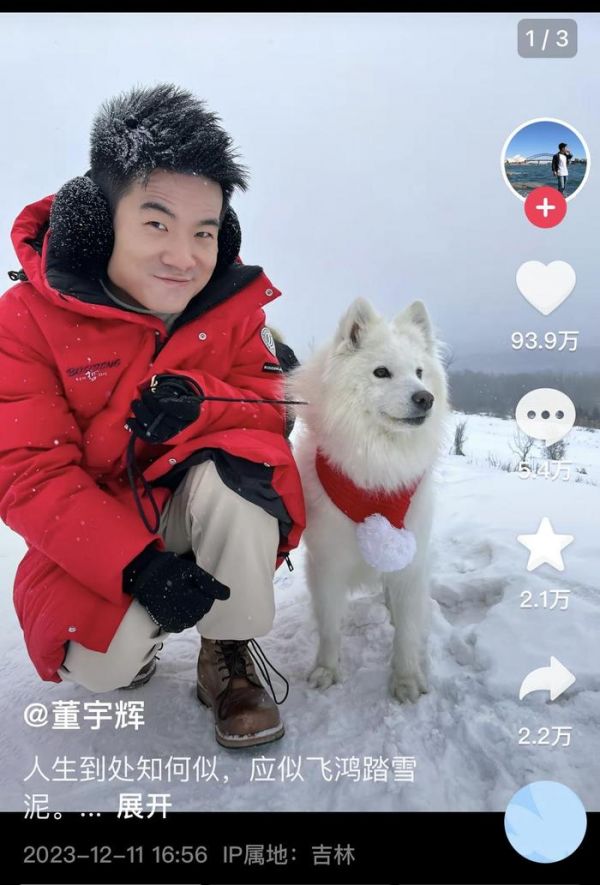600x885 pixels.
Task: Open @董宇辉 username link
Action: (x=85, y=715)
